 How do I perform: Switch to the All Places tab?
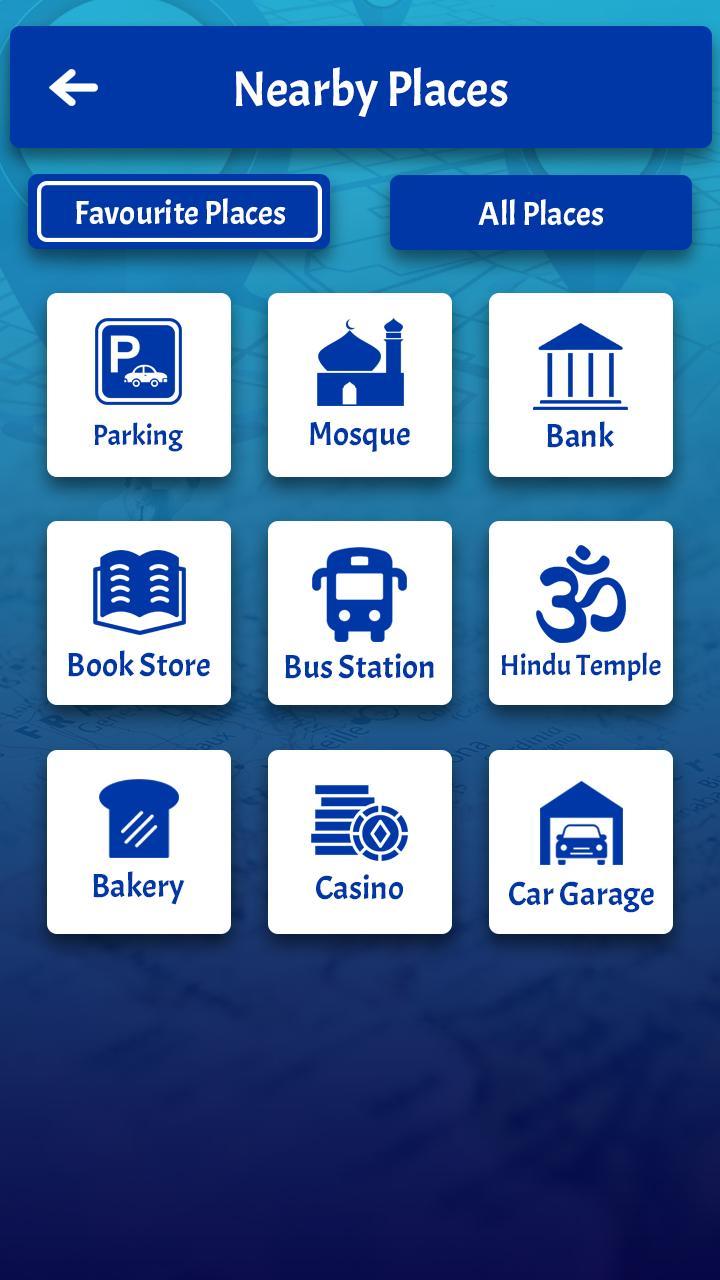pyautogui.click(x=541, y=213)
